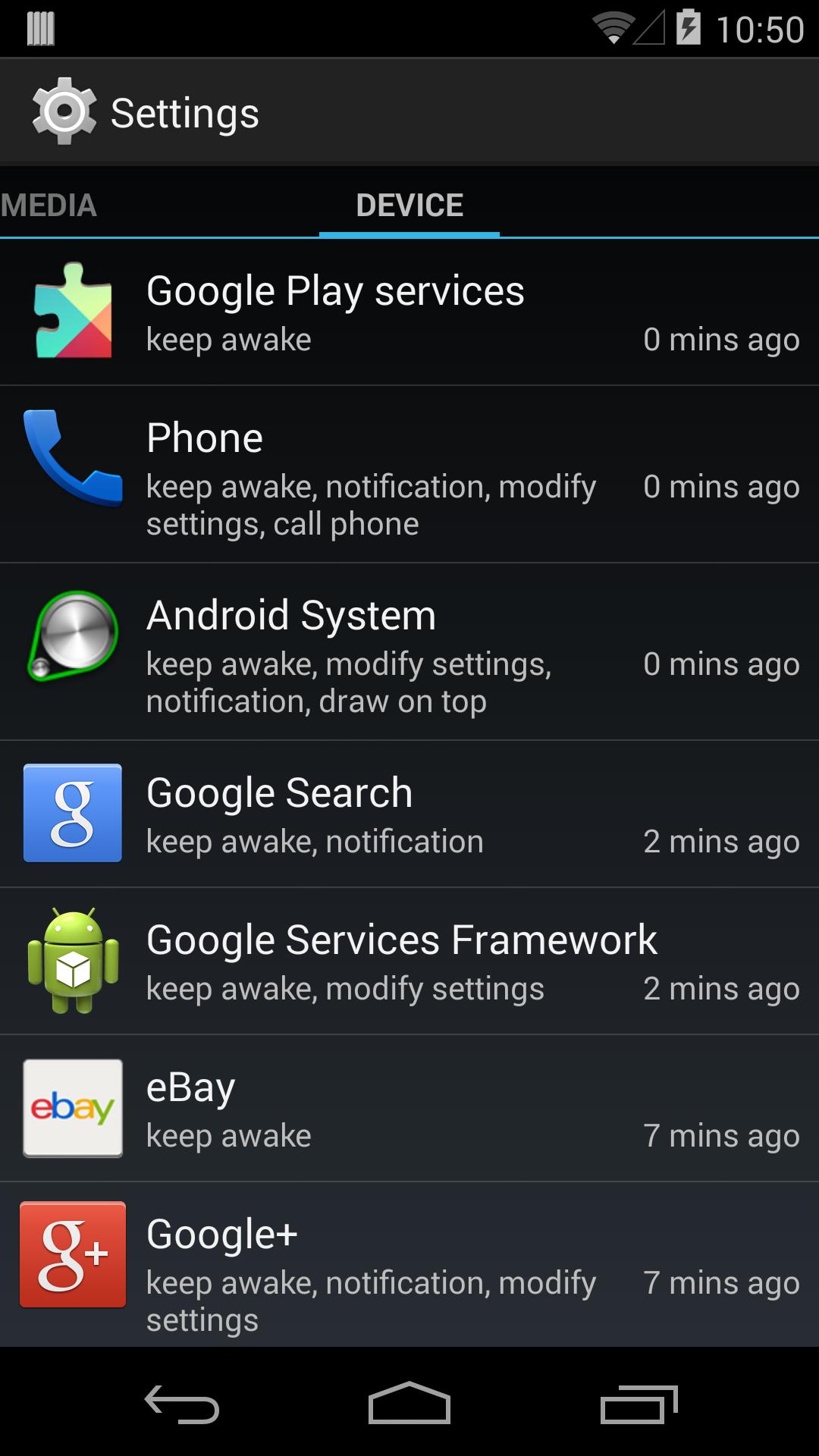Viewport: 819px width, 1456px height.
Task: Open Google Search entry
Action: pyautogui.click(x=409, y=814)
